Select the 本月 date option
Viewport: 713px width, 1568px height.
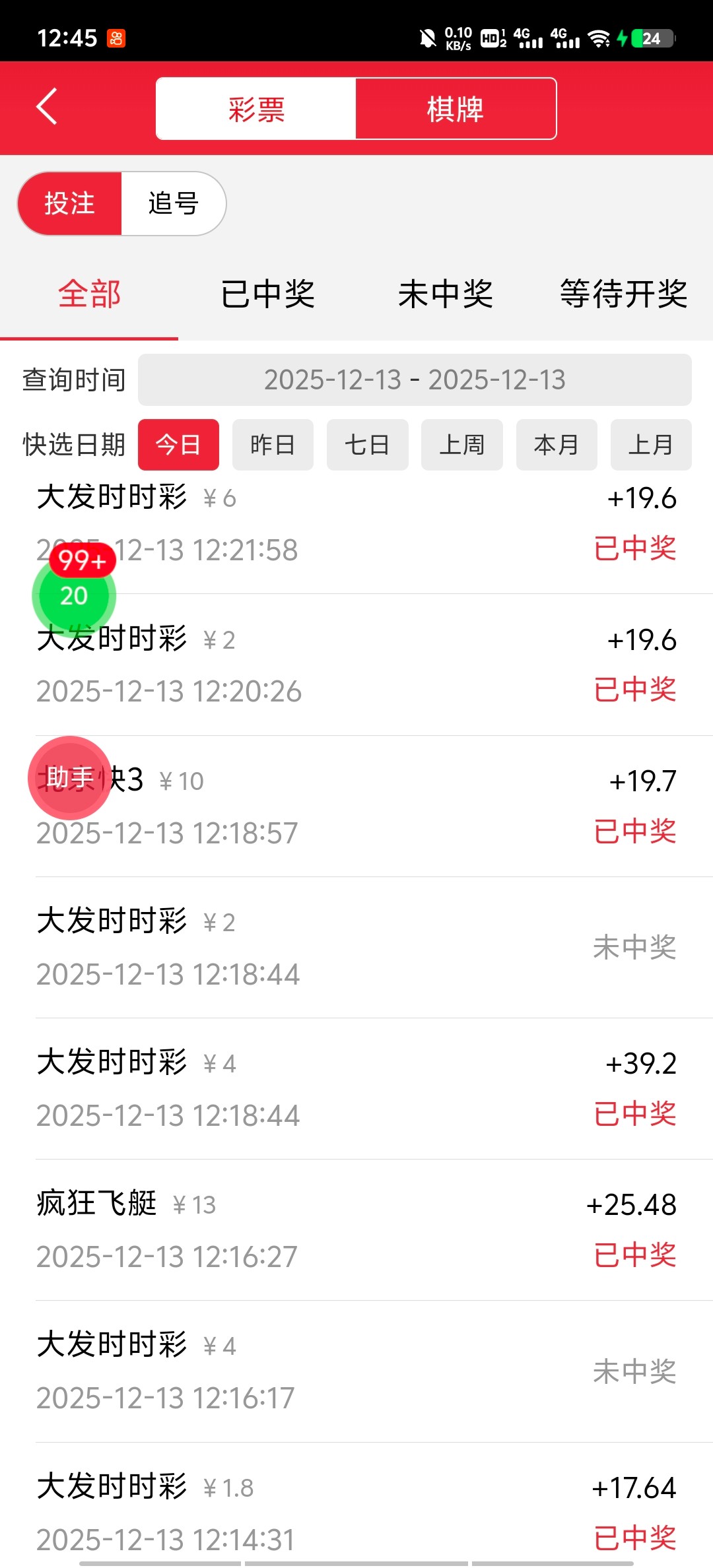click(556, 445)
